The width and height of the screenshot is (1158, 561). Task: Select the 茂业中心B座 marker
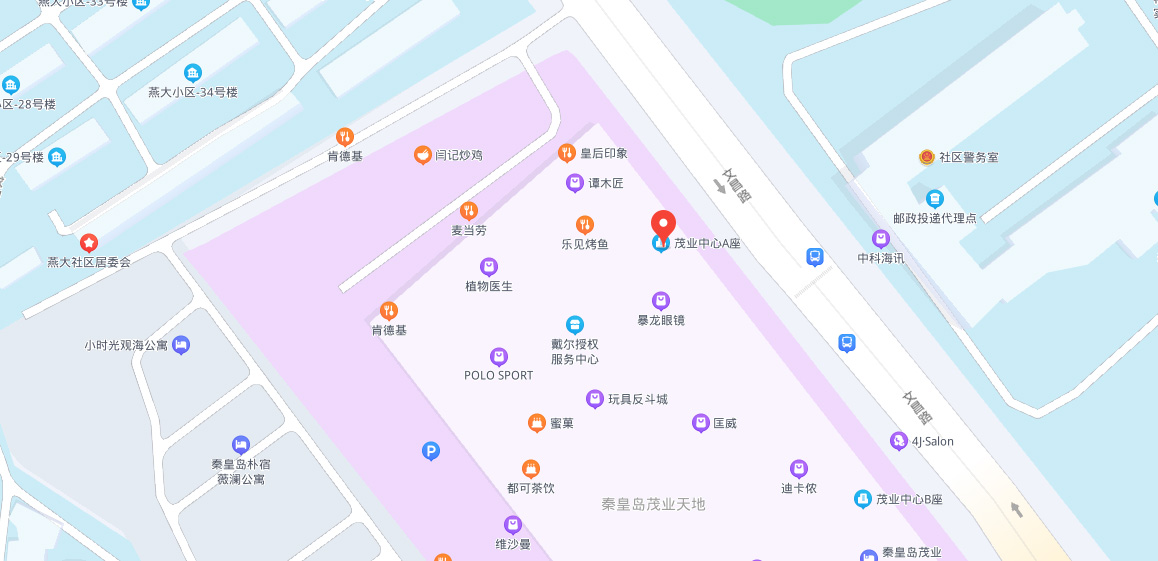[x=862, y=499]
